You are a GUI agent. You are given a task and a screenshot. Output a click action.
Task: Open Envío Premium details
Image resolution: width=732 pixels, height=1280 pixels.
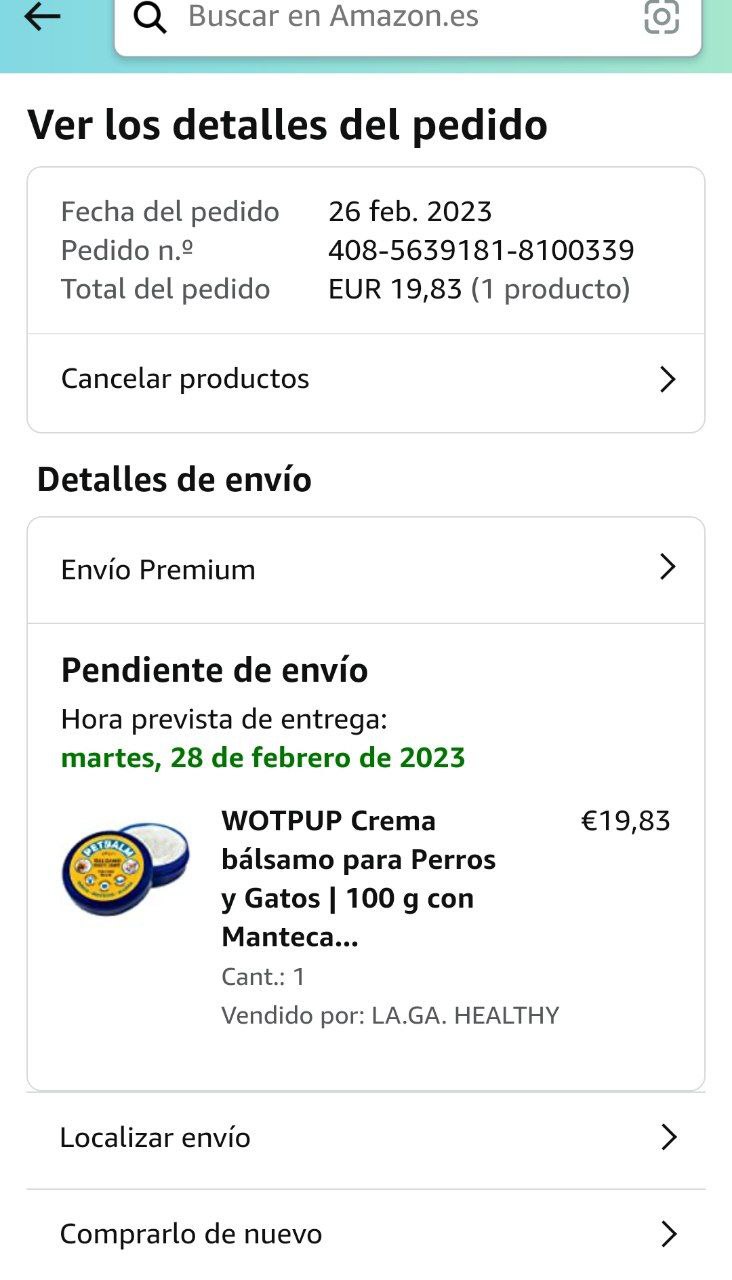click(x=365, y=570)
